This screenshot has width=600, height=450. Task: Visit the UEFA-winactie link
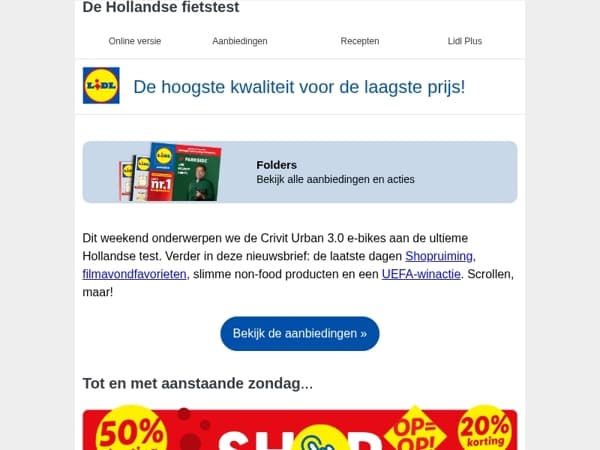tap(421, 274)
